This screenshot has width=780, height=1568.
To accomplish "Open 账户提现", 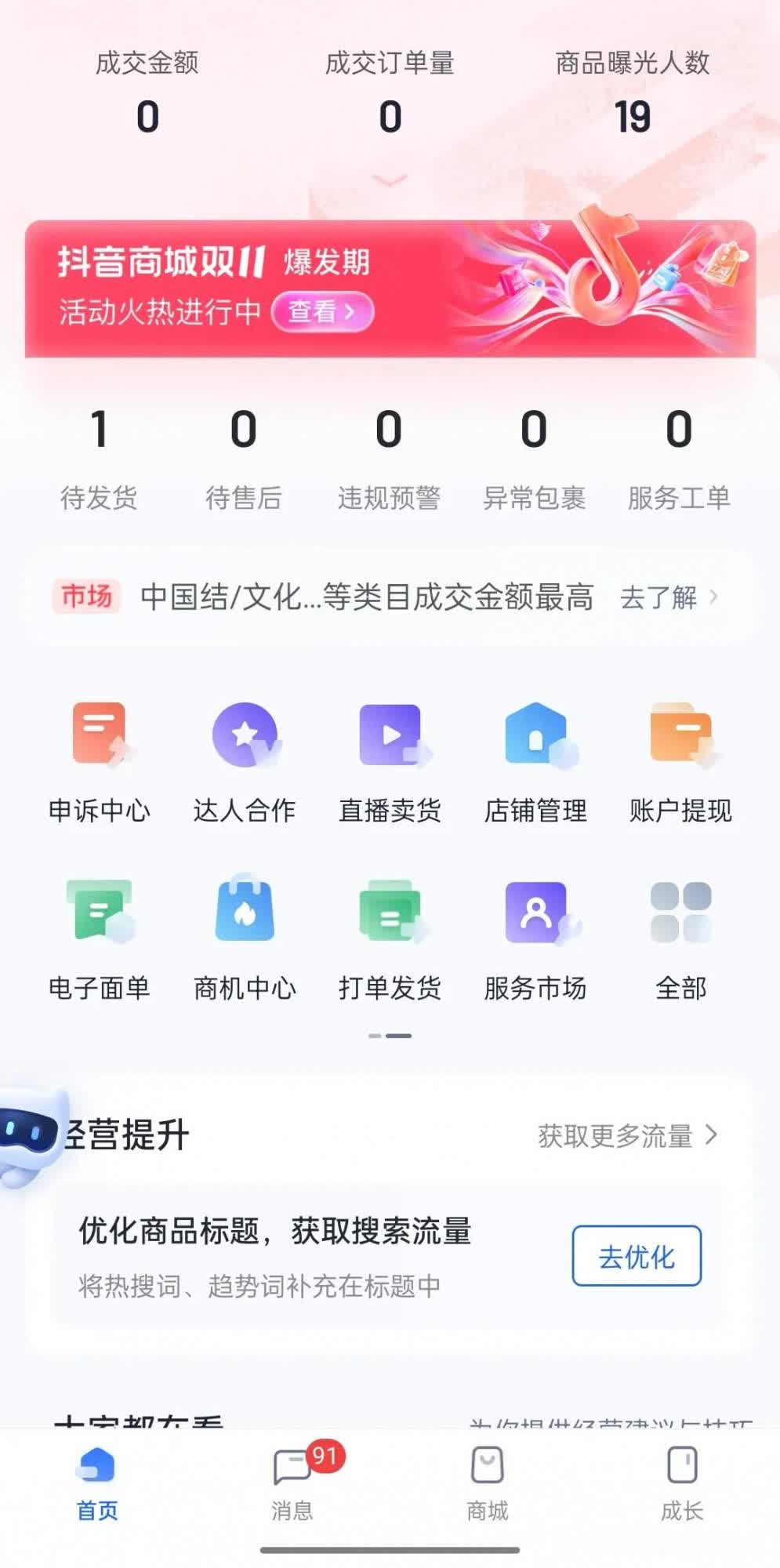I will (680, 761).
